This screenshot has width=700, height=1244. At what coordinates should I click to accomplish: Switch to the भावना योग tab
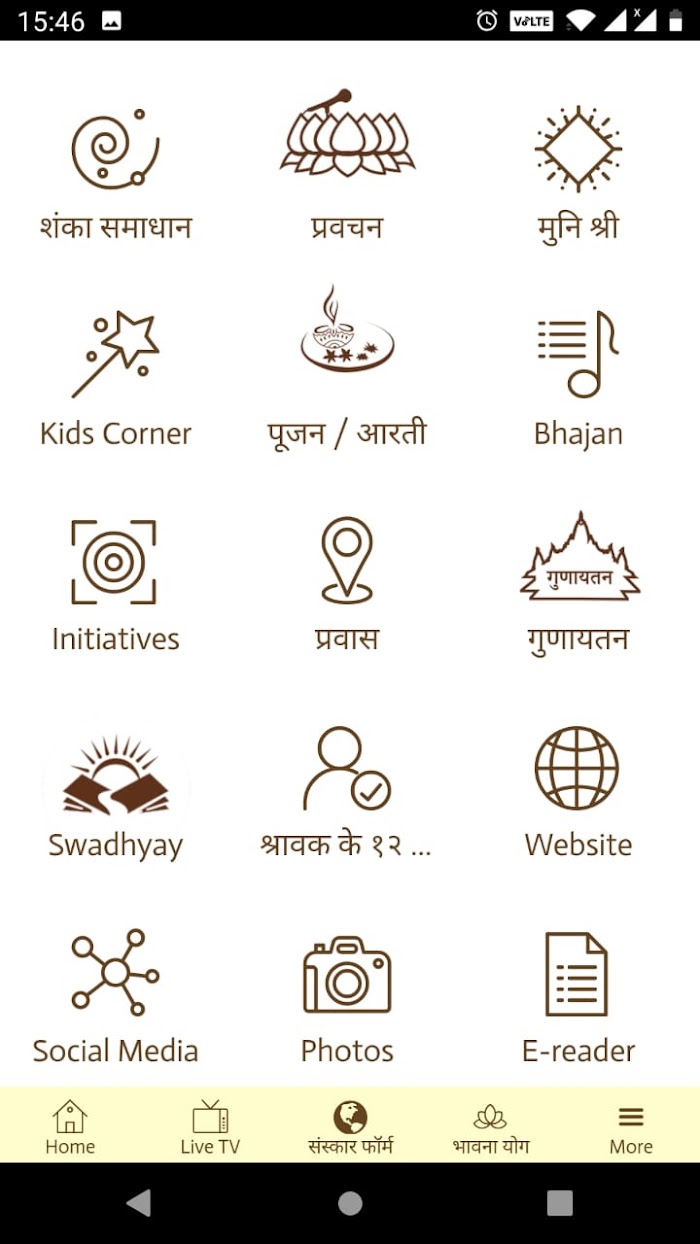490,1127
